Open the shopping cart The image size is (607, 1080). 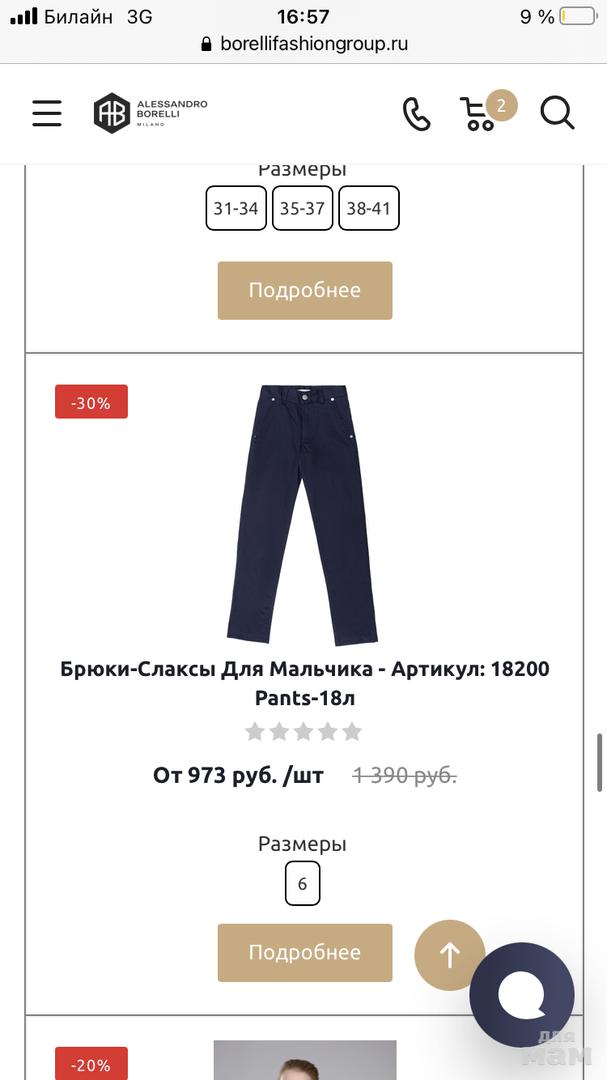click(x=480, y=114)
